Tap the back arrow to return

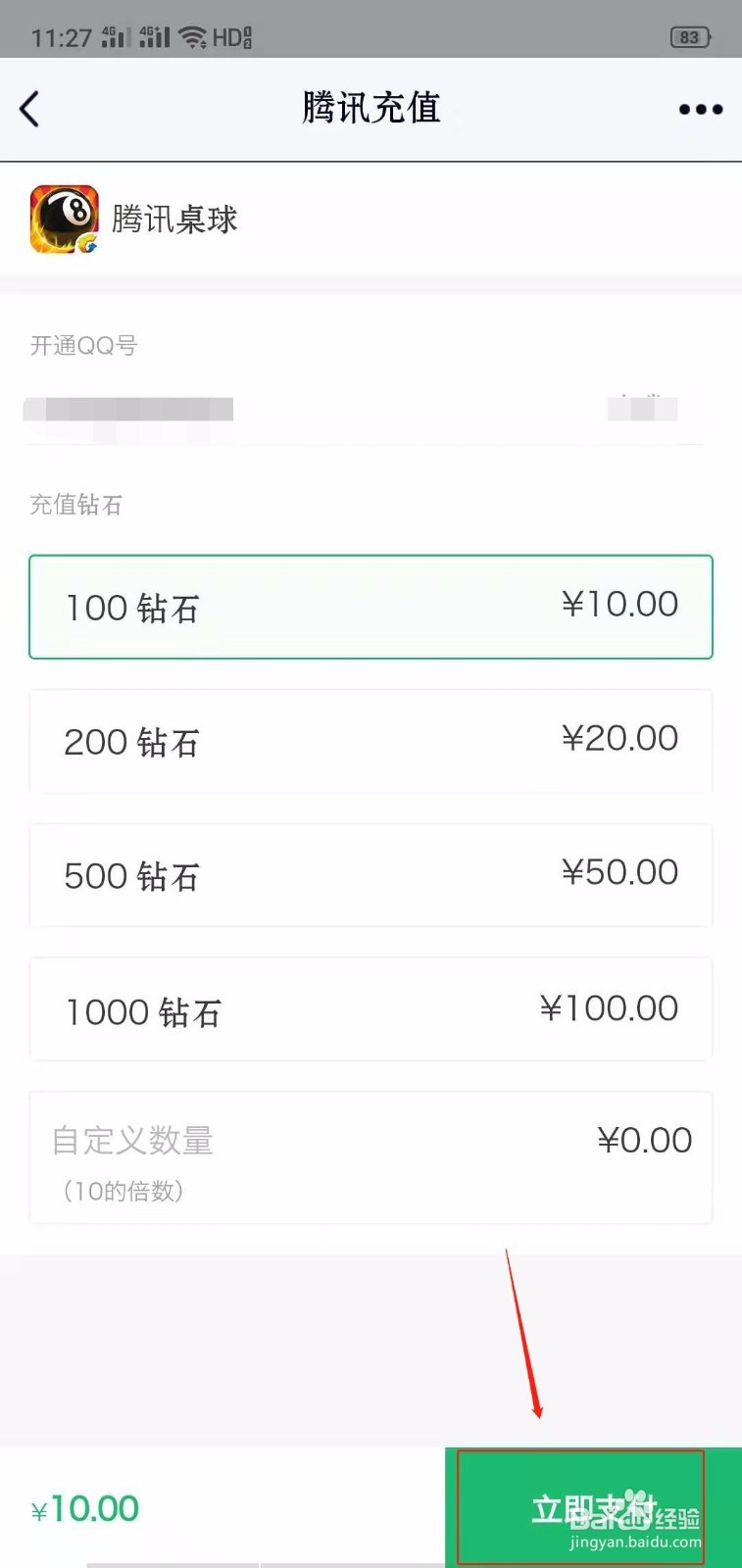click(x=29, y=109)
